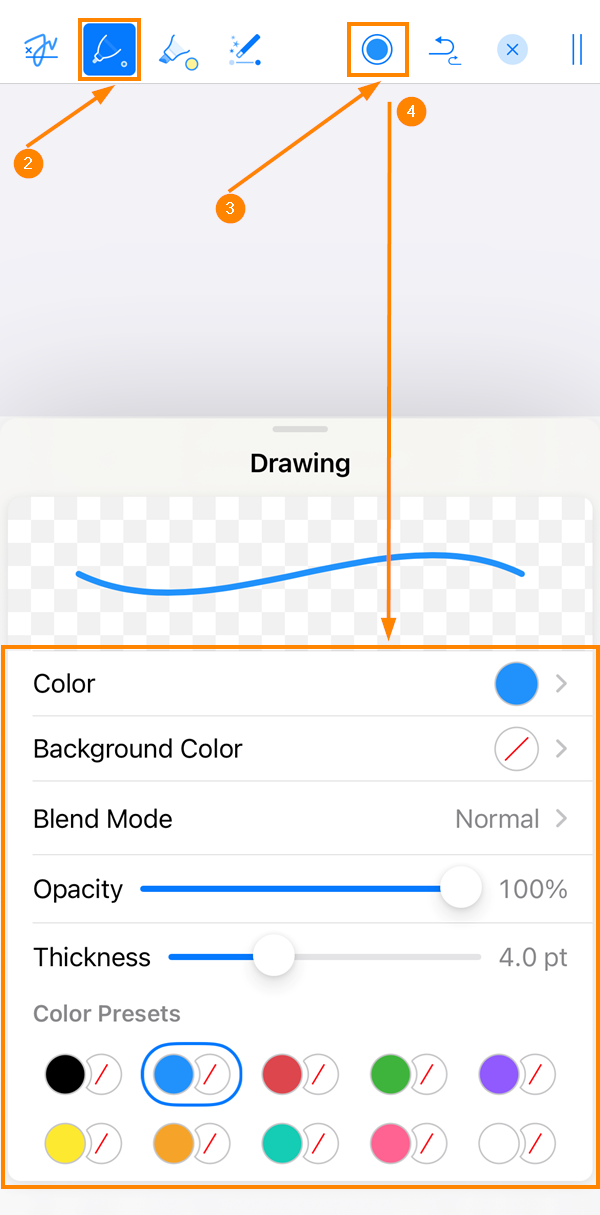Choose the highlighter tool

177,49
